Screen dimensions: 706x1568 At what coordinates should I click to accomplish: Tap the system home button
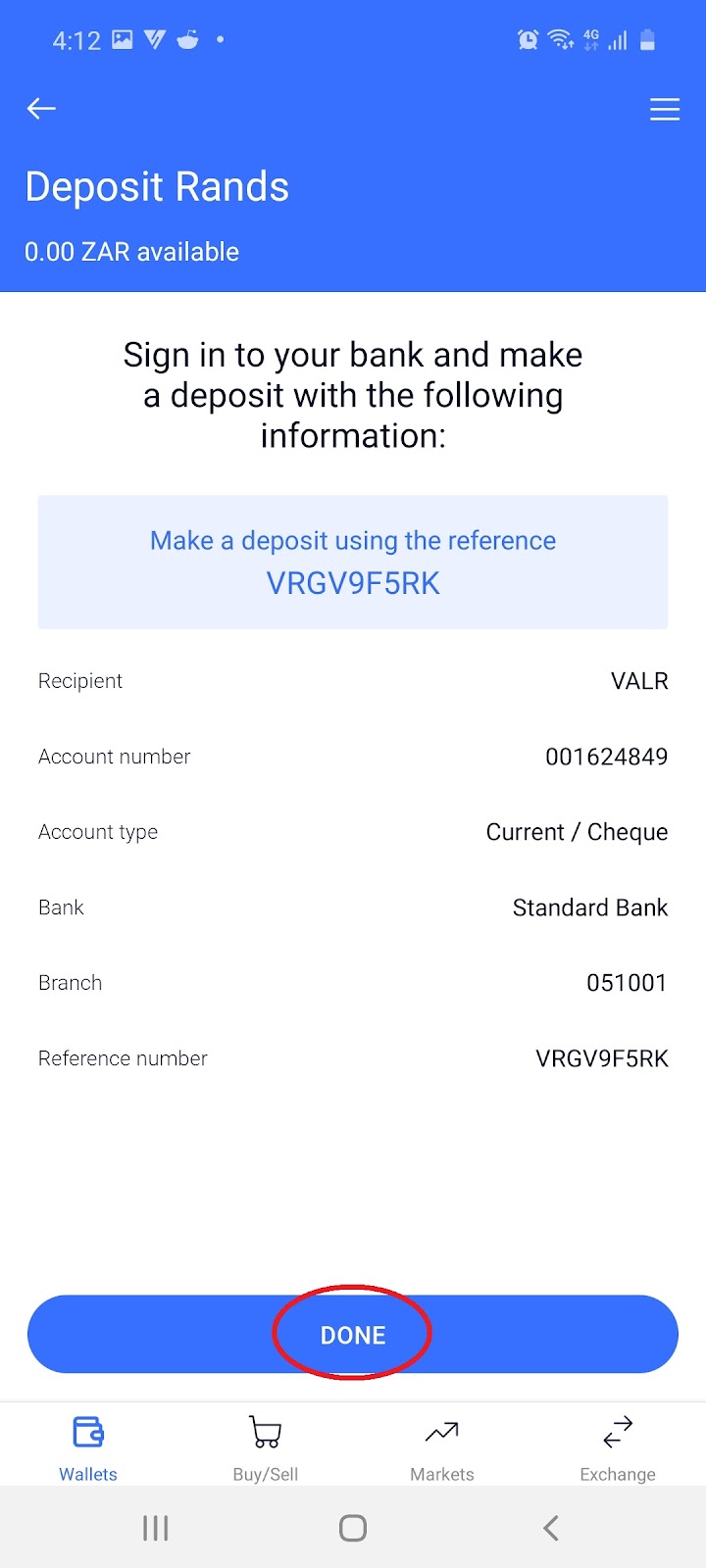[x=353, y=1528]
